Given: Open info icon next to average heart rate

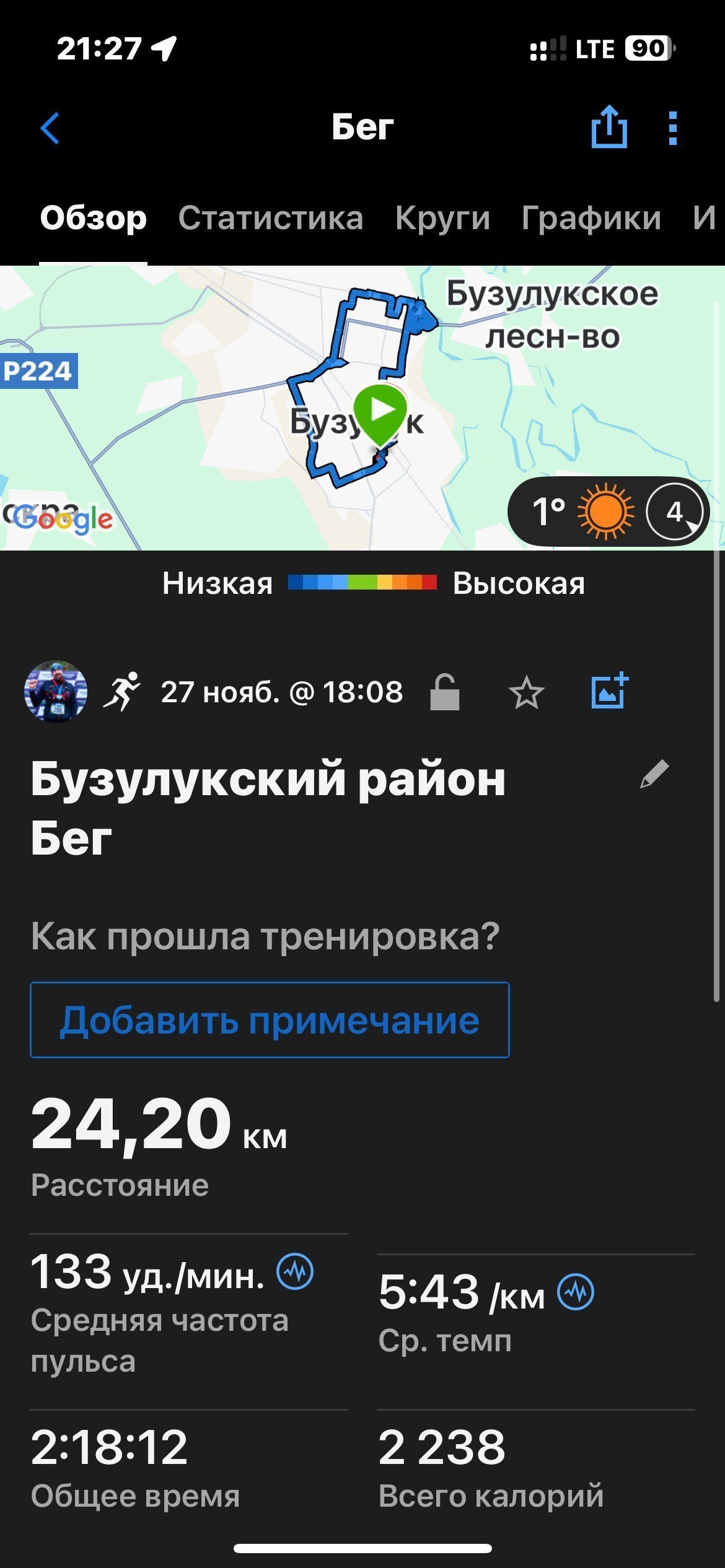Looking at the screenshot, I should (x=295, y=1272).
